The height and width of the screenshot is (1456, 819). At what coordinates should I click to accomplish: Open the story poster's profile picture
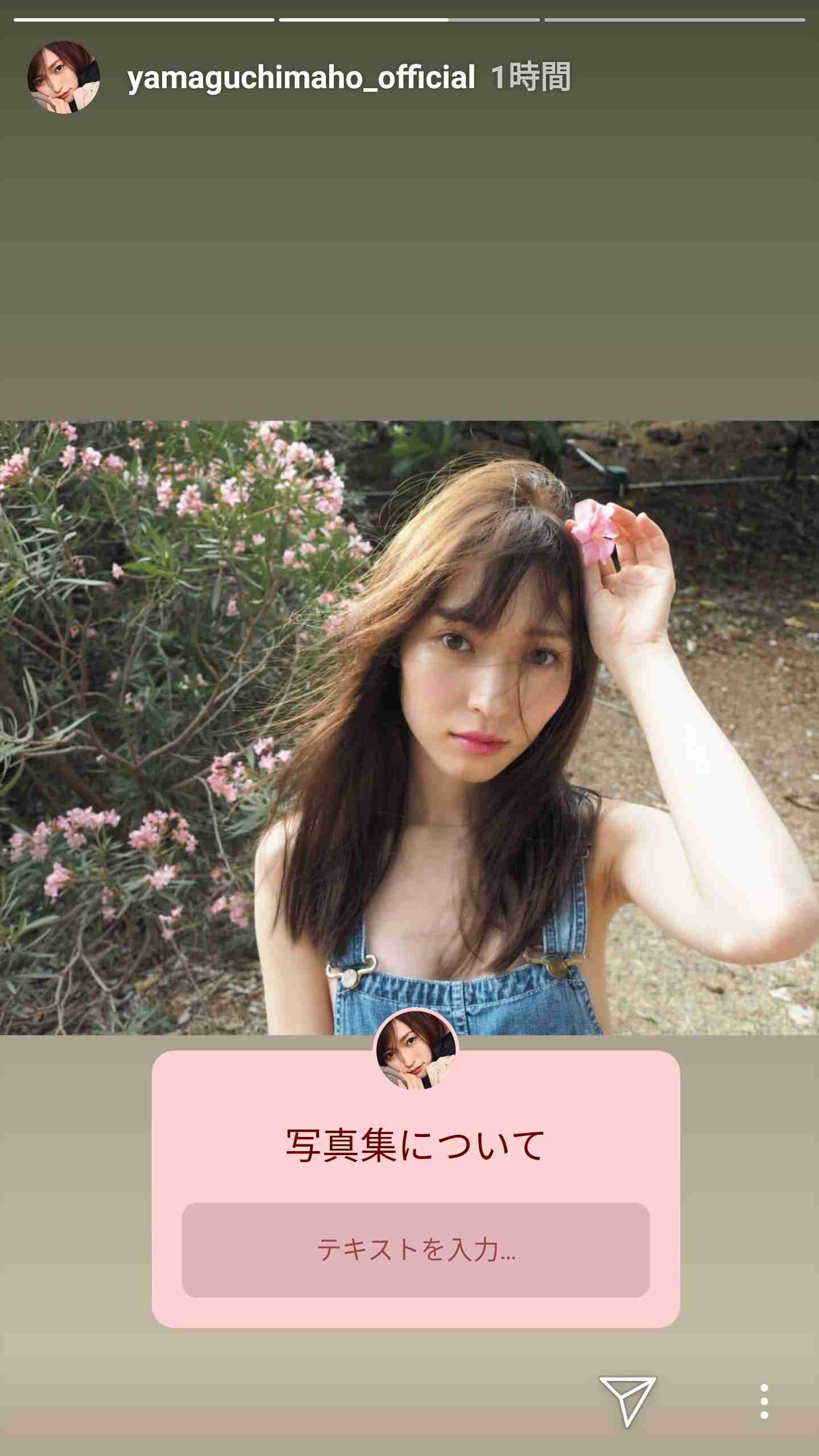pyautogui.click(x=64, y=77)
